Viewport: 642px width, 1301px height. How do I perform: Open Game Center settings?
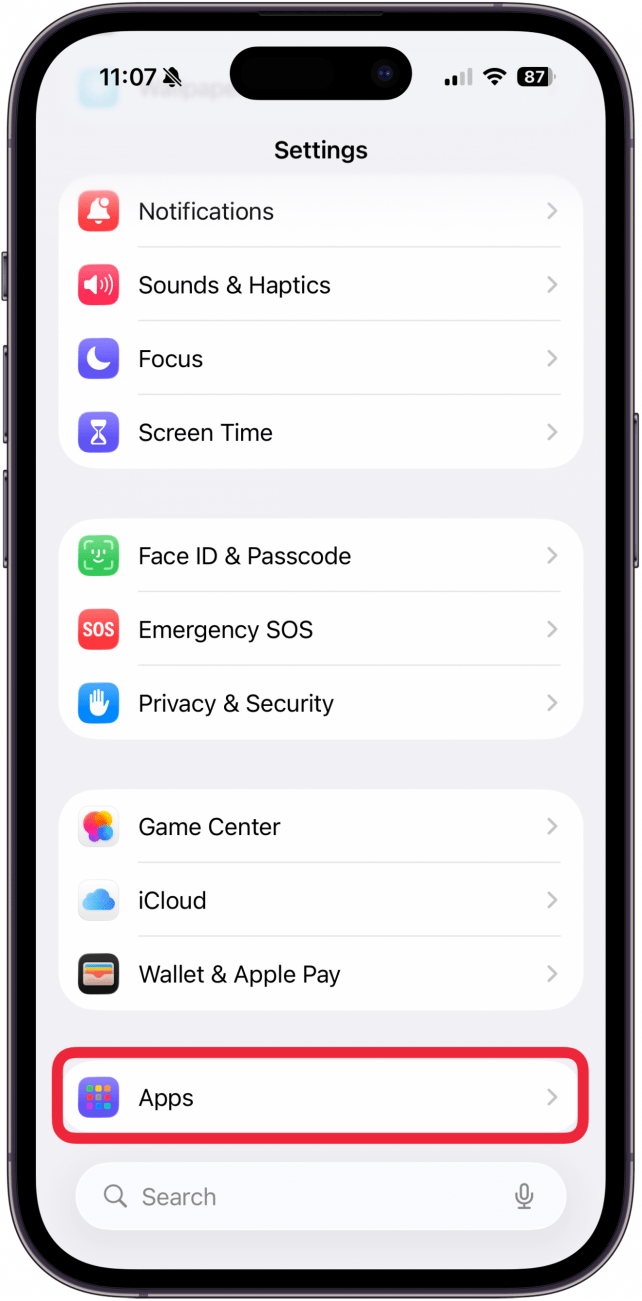pos(320,827)
